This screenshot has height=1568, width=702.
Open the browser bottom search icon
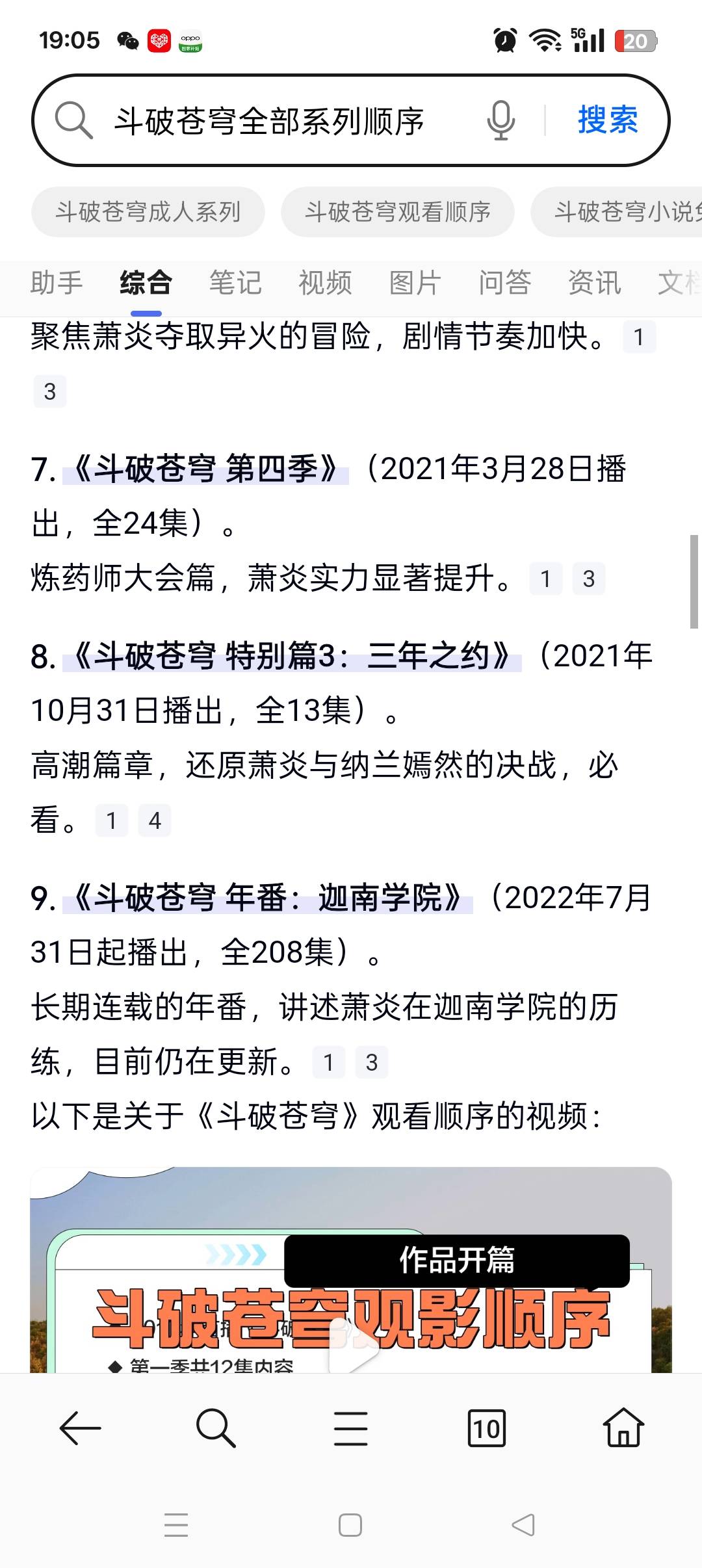[x=215, y=1428]
